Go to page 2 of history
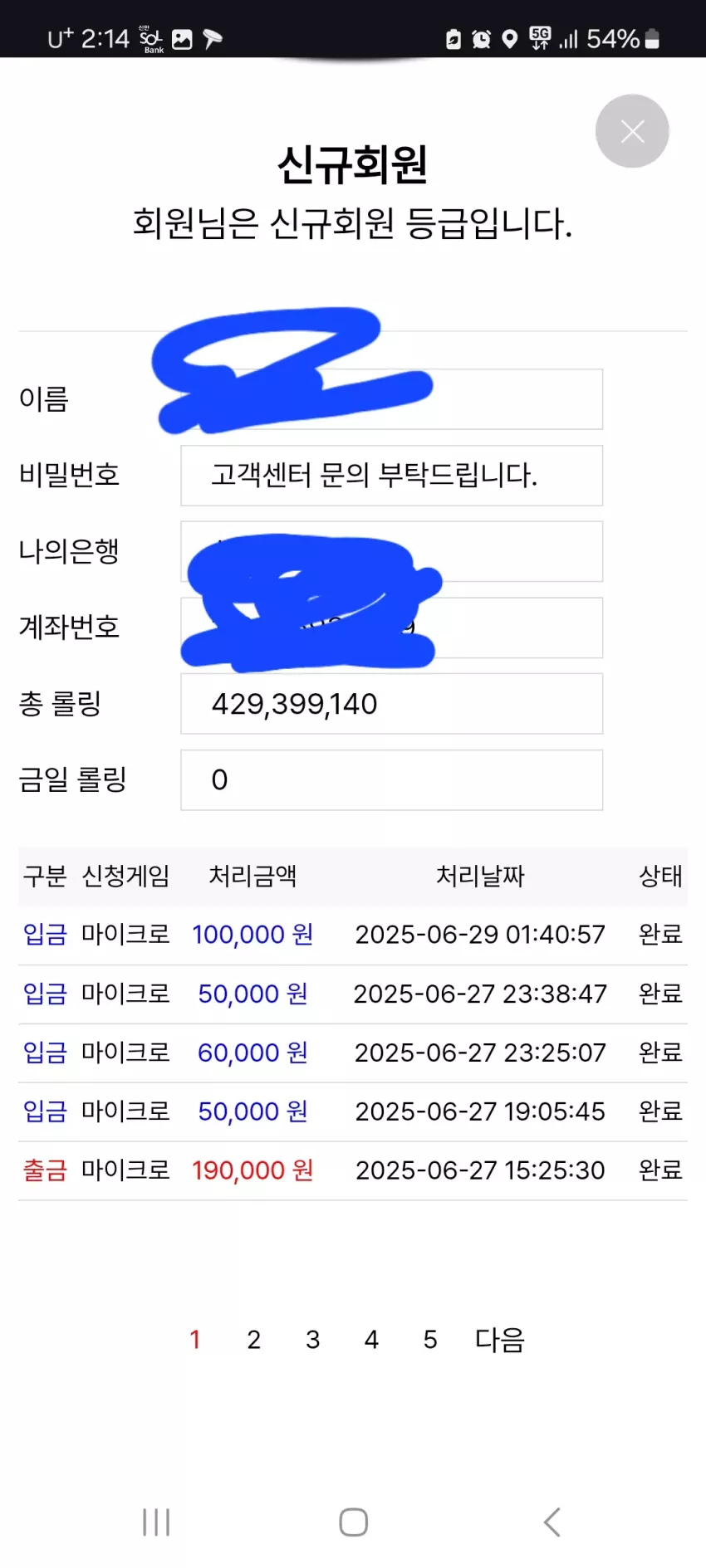706x1568 pixels. click(x=254, y=1340)
